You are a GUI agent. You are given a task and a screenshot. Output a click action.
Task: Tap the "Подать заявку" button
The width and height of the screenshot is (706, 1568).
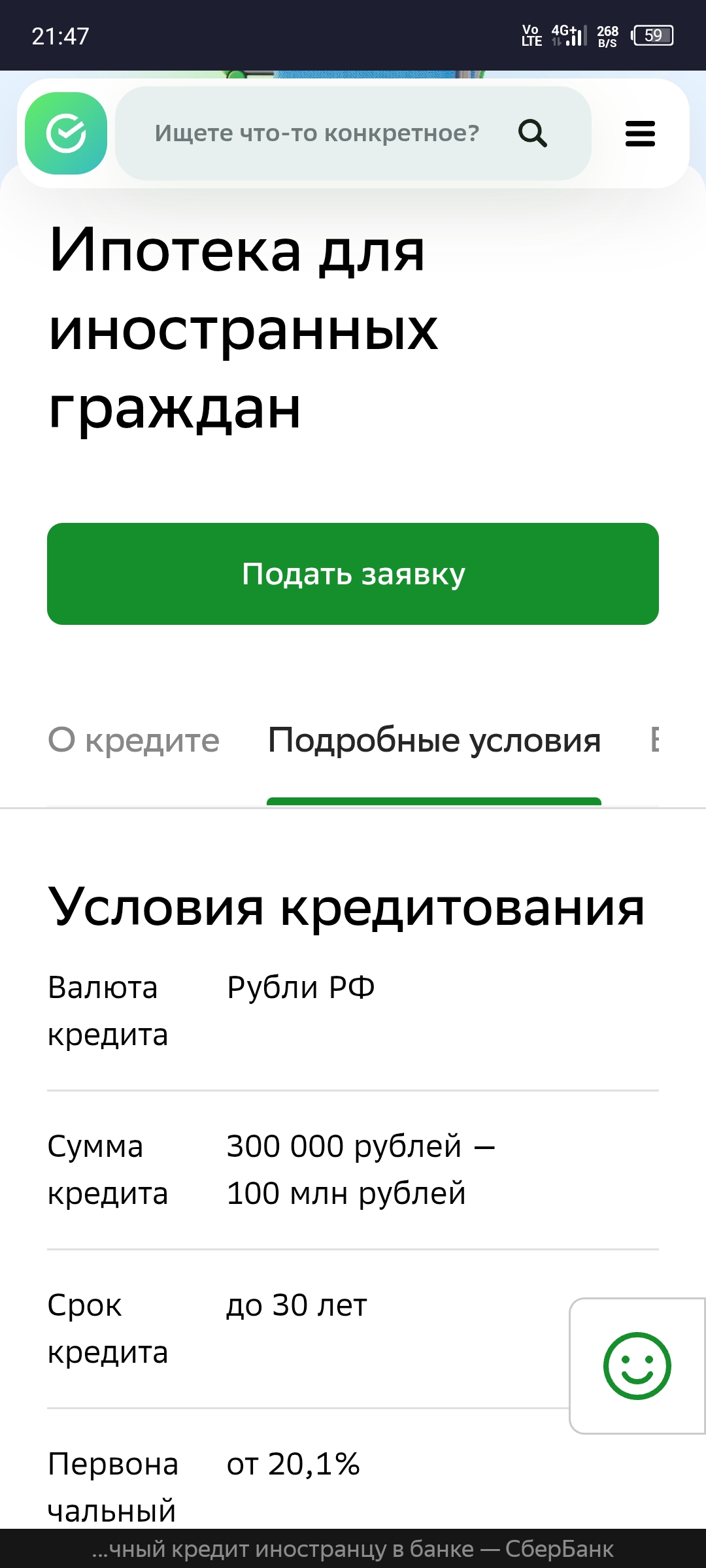(x=353, y=574)
